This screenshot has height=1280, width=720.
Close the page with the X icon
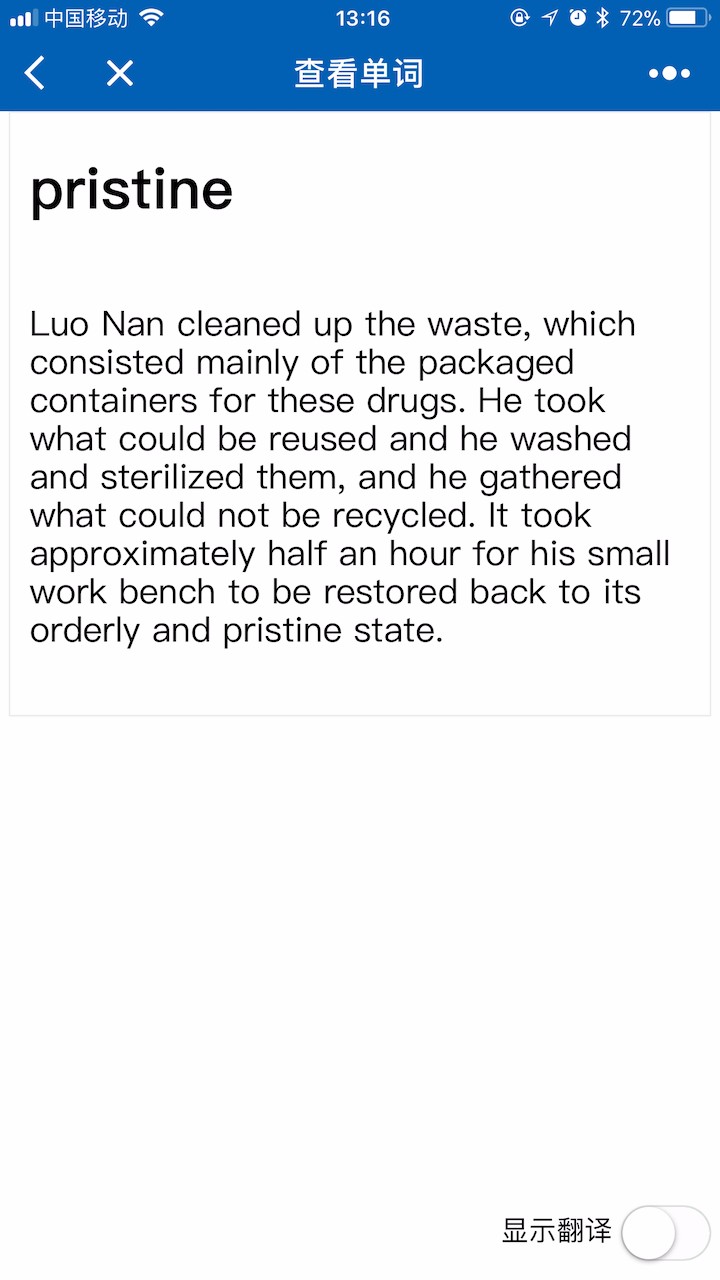(120, 73)
